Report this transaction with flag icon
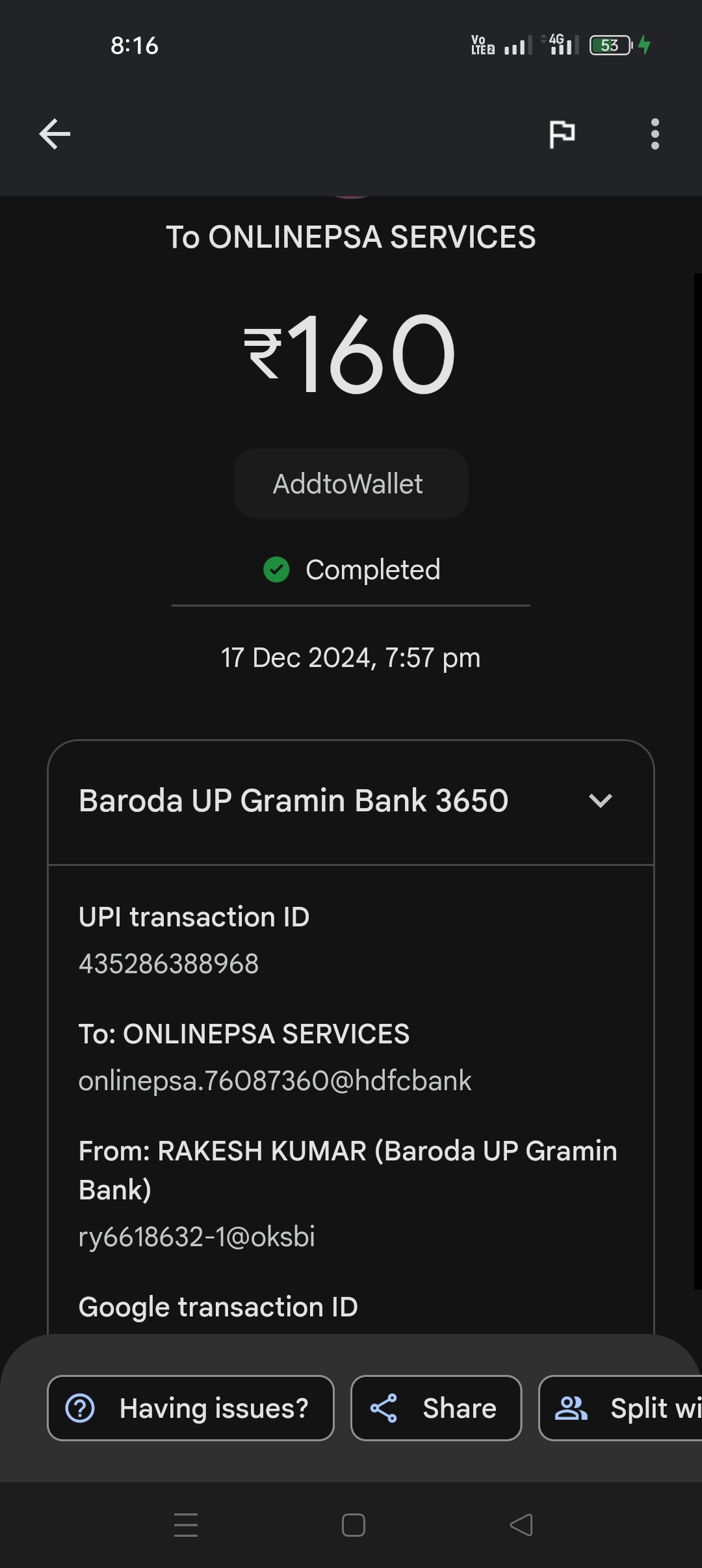This screenshot has height=1568, width=702. [562, 134]
